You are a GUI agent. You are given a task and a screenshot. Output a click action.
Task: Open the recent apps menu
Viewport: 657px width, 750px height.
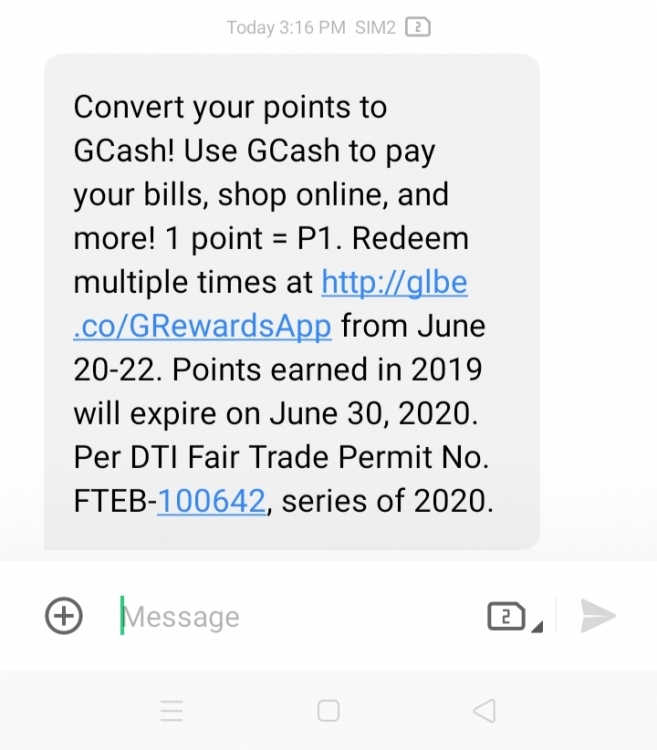click(x=172, y=711)
